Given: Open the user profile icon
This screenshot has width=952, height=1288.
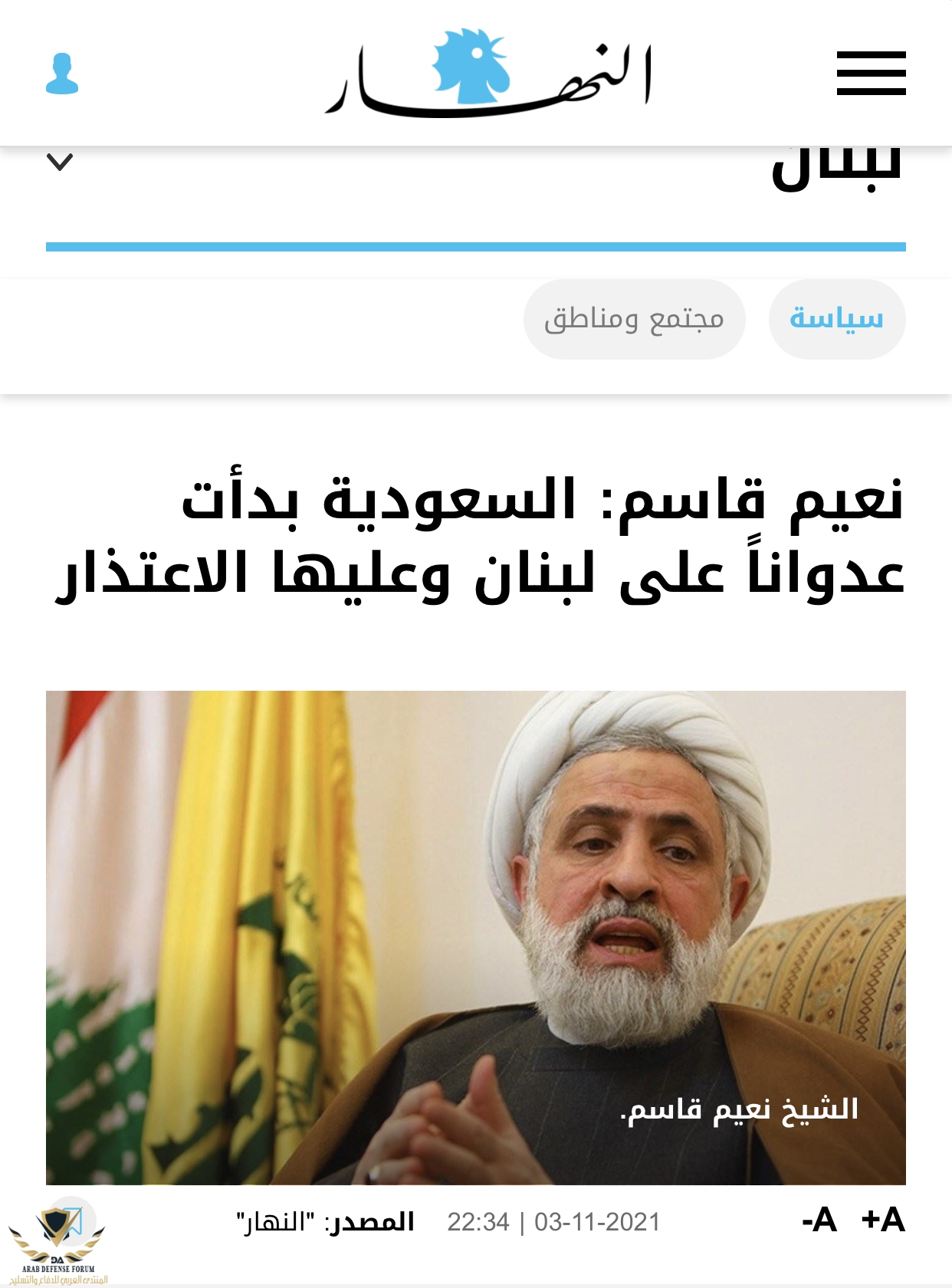Looking at the screenshot, I should coord(62,74).
